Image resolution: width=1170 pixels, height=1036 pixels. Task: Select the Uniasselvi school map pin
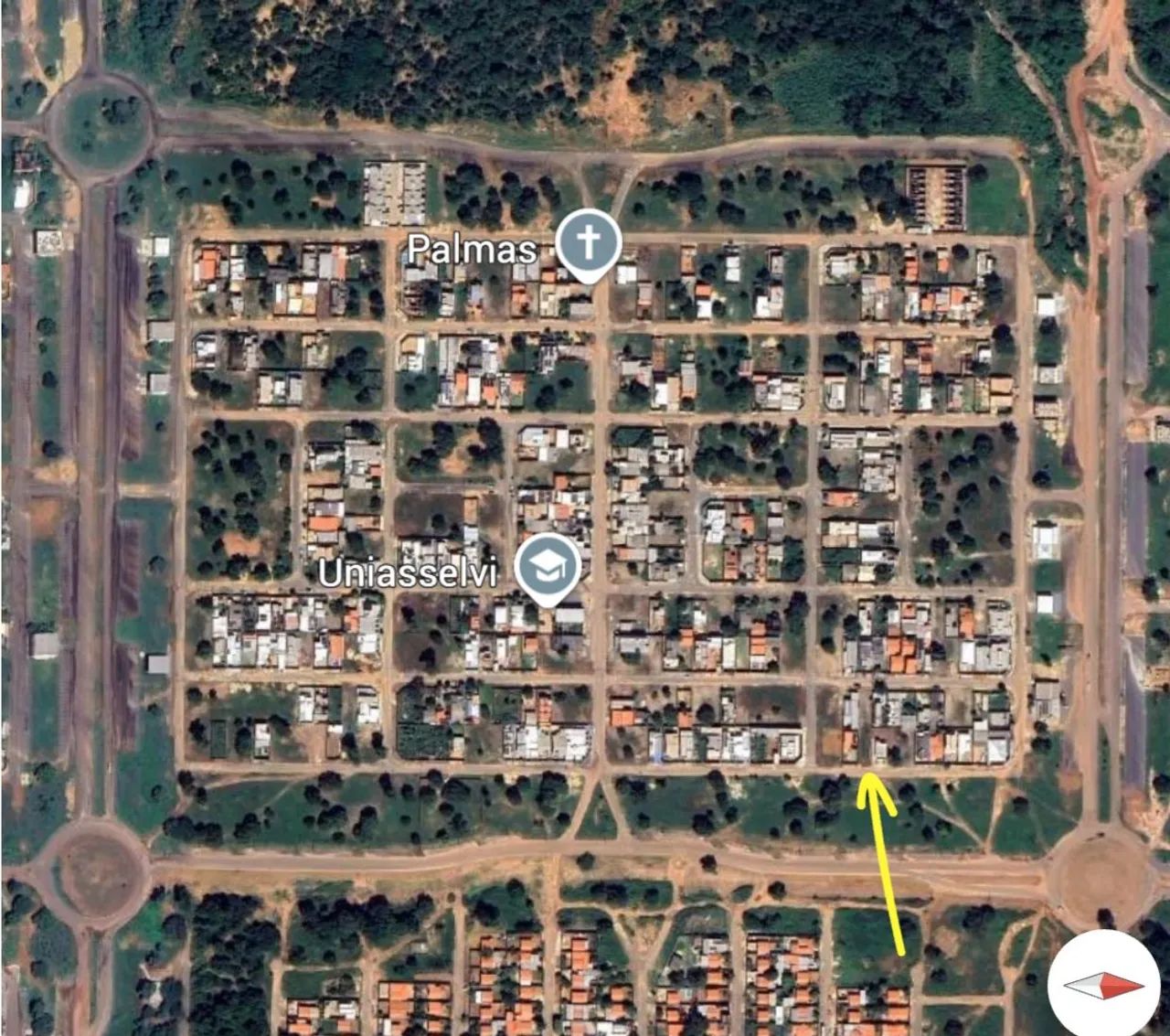click(548, 569)
